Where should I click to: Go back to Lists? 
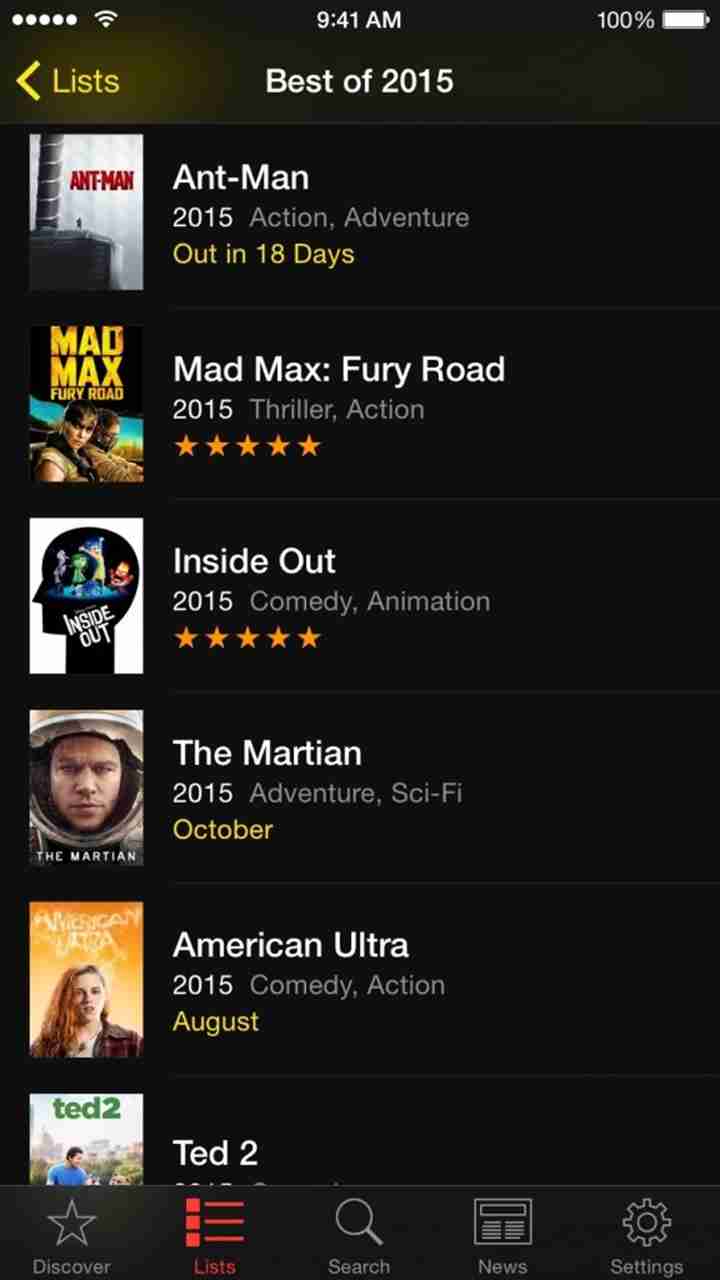68,81
